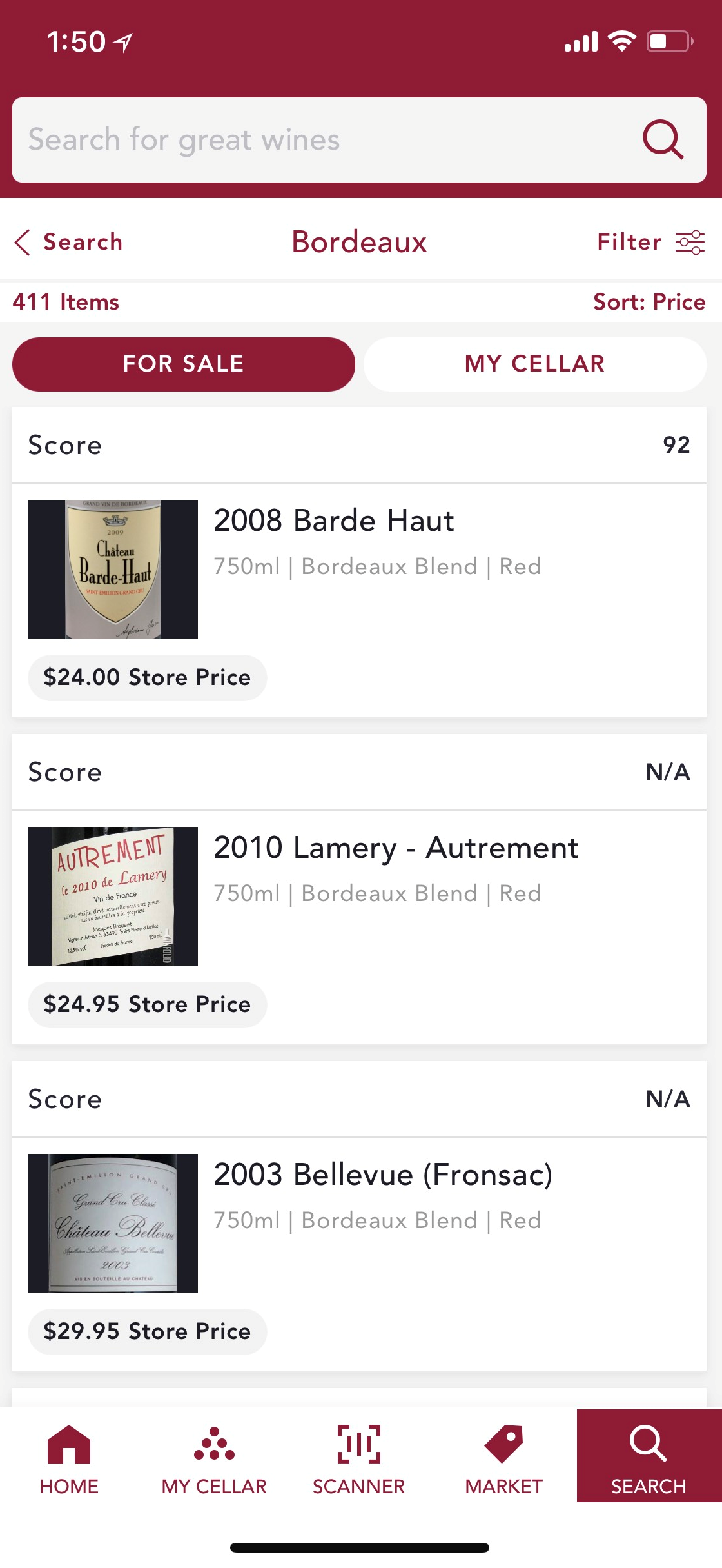
Task: Open the 2008 Barde Haut listing
Action: click(x=359, y=569)
